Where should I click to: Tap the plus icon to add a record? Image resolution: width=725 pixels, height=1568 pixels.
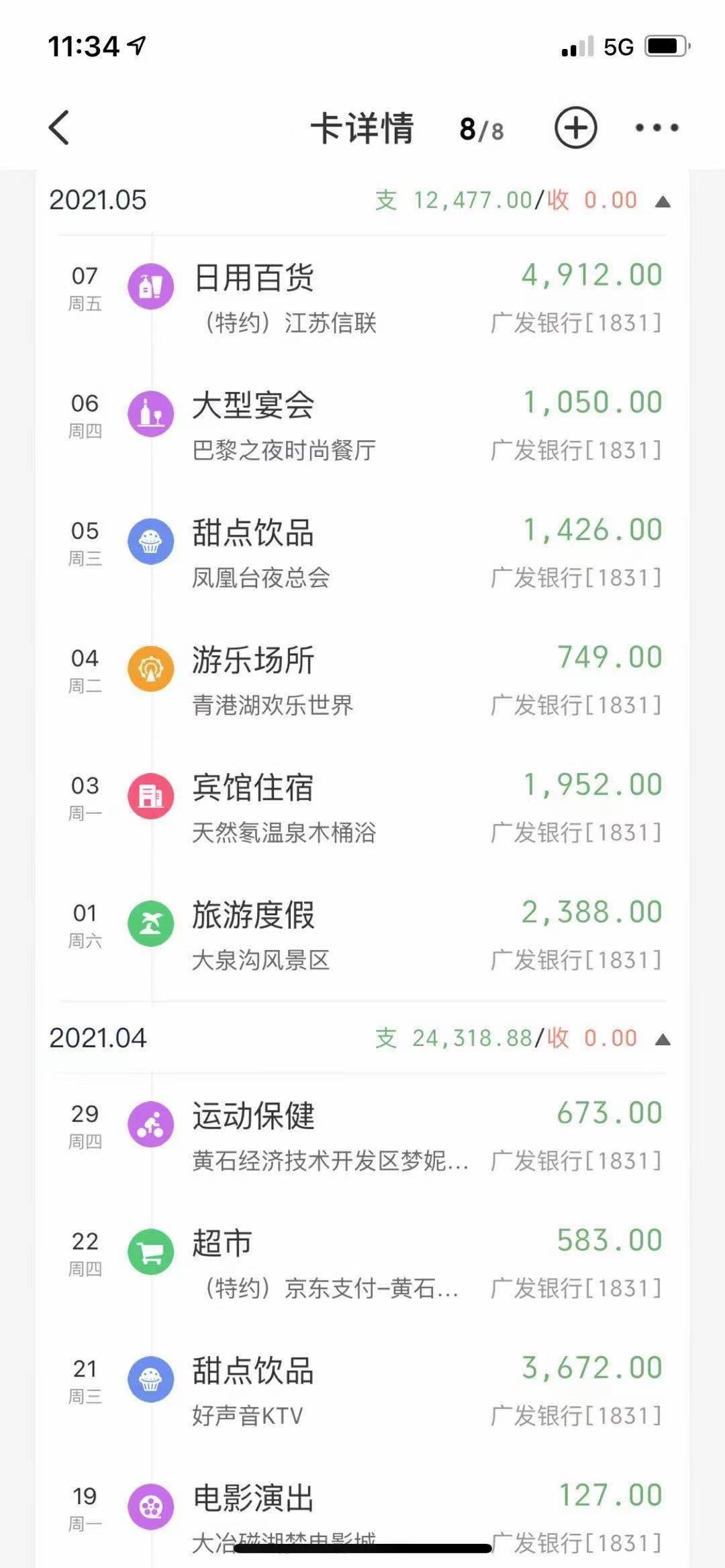point(575,127)
